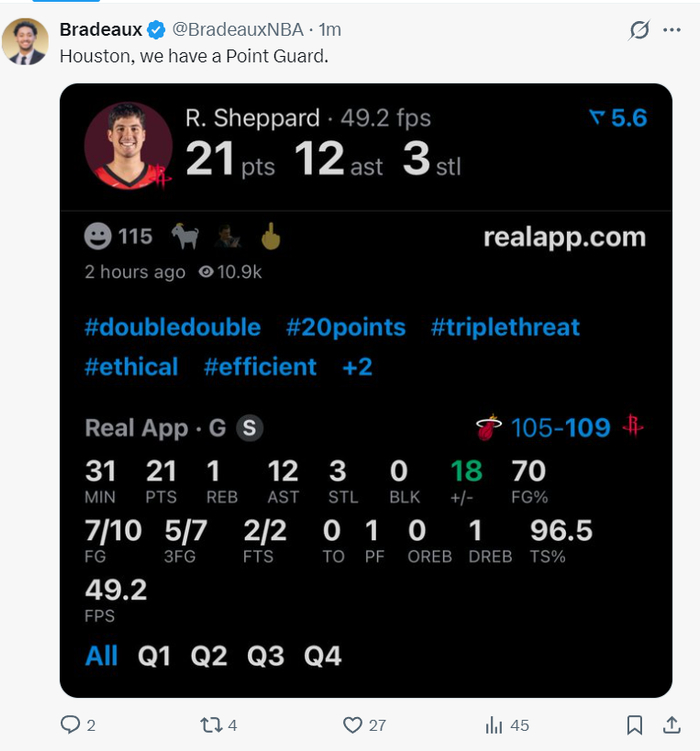Bookmark this post
The image size is (700, 751).
(634, 725)
